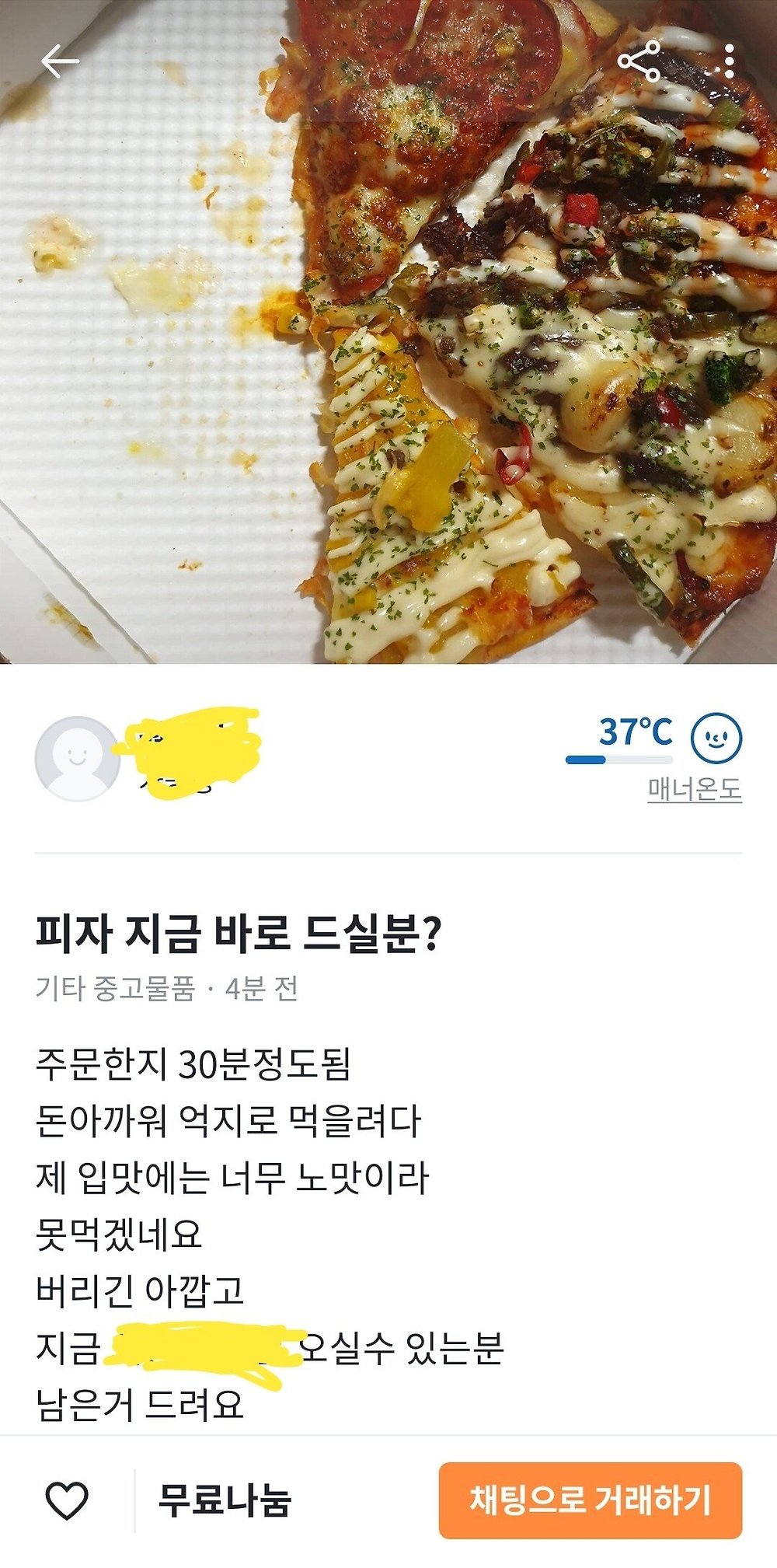
Task: Open the three-dot overflow menu
Action: pyautogui.click(x=729, y=61)
